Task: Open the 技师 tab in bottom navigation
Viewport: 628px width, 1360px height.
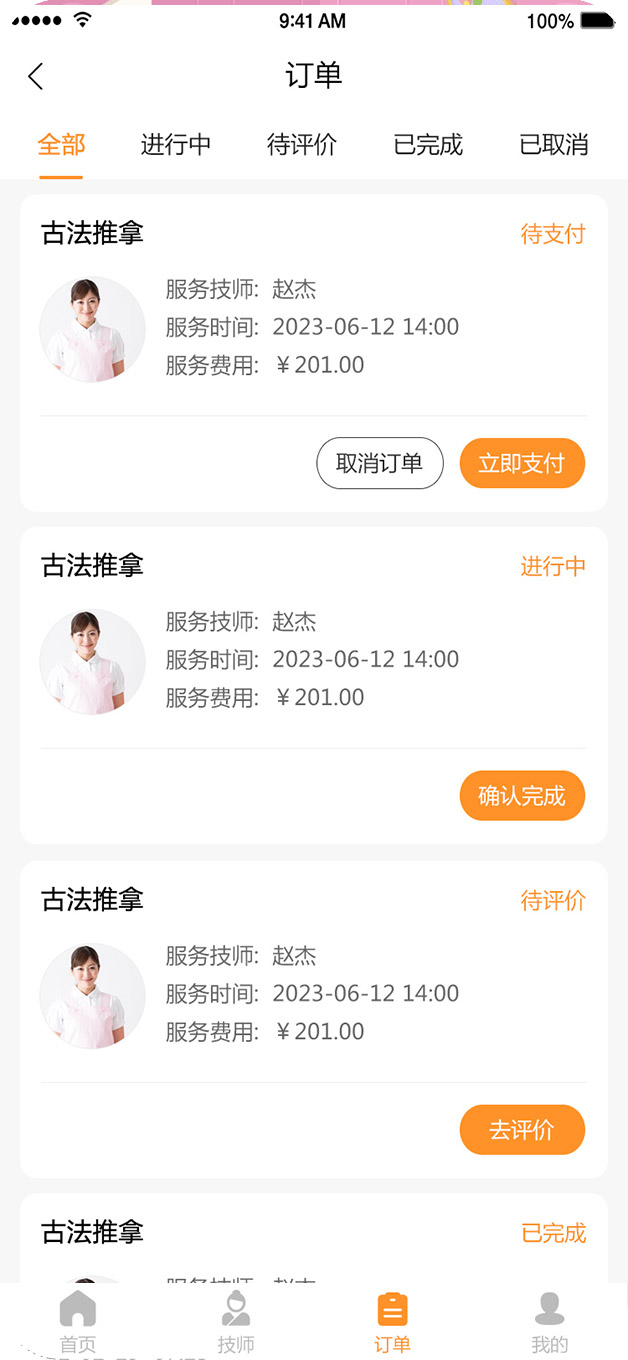Action: [236, 1320]
